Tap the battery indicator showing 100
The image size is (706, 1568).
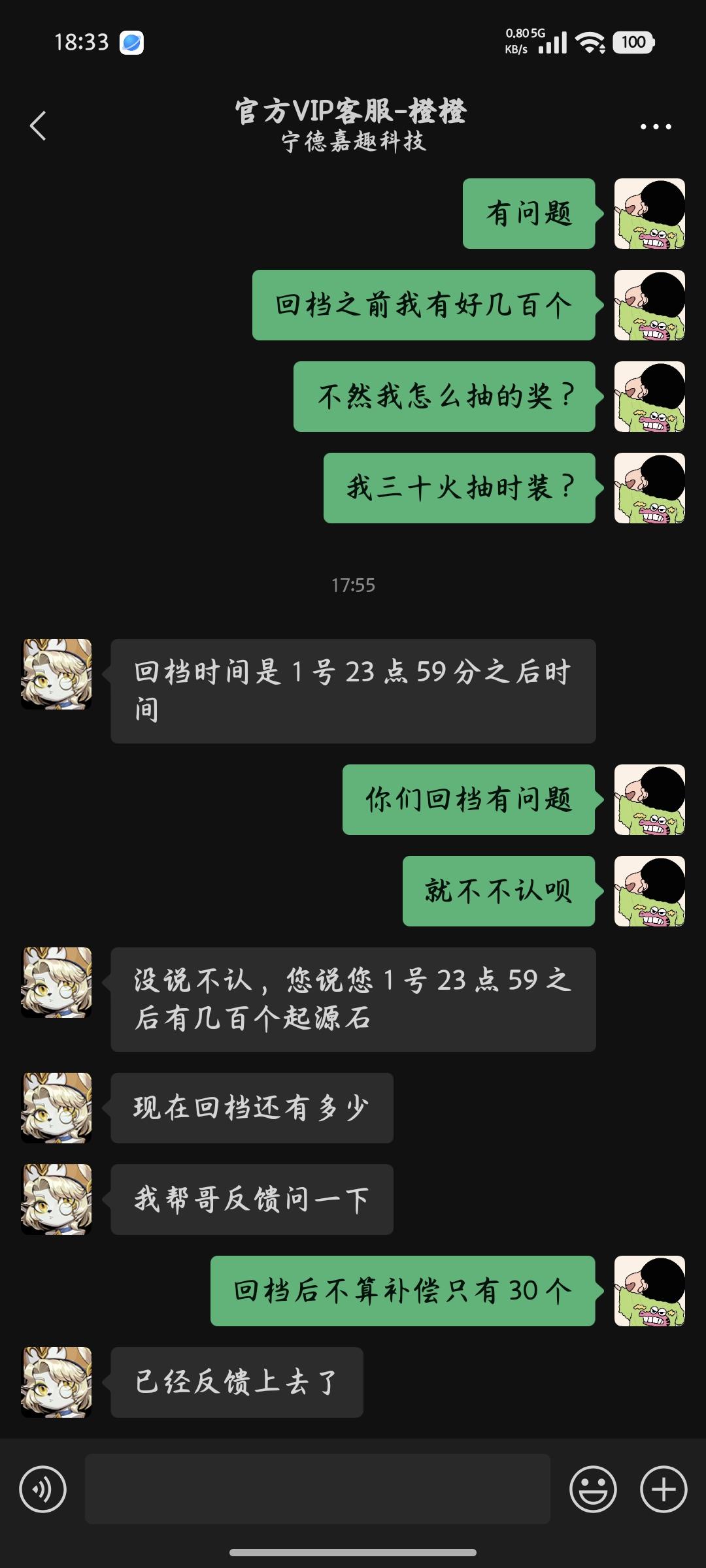[x=633, y=42]
